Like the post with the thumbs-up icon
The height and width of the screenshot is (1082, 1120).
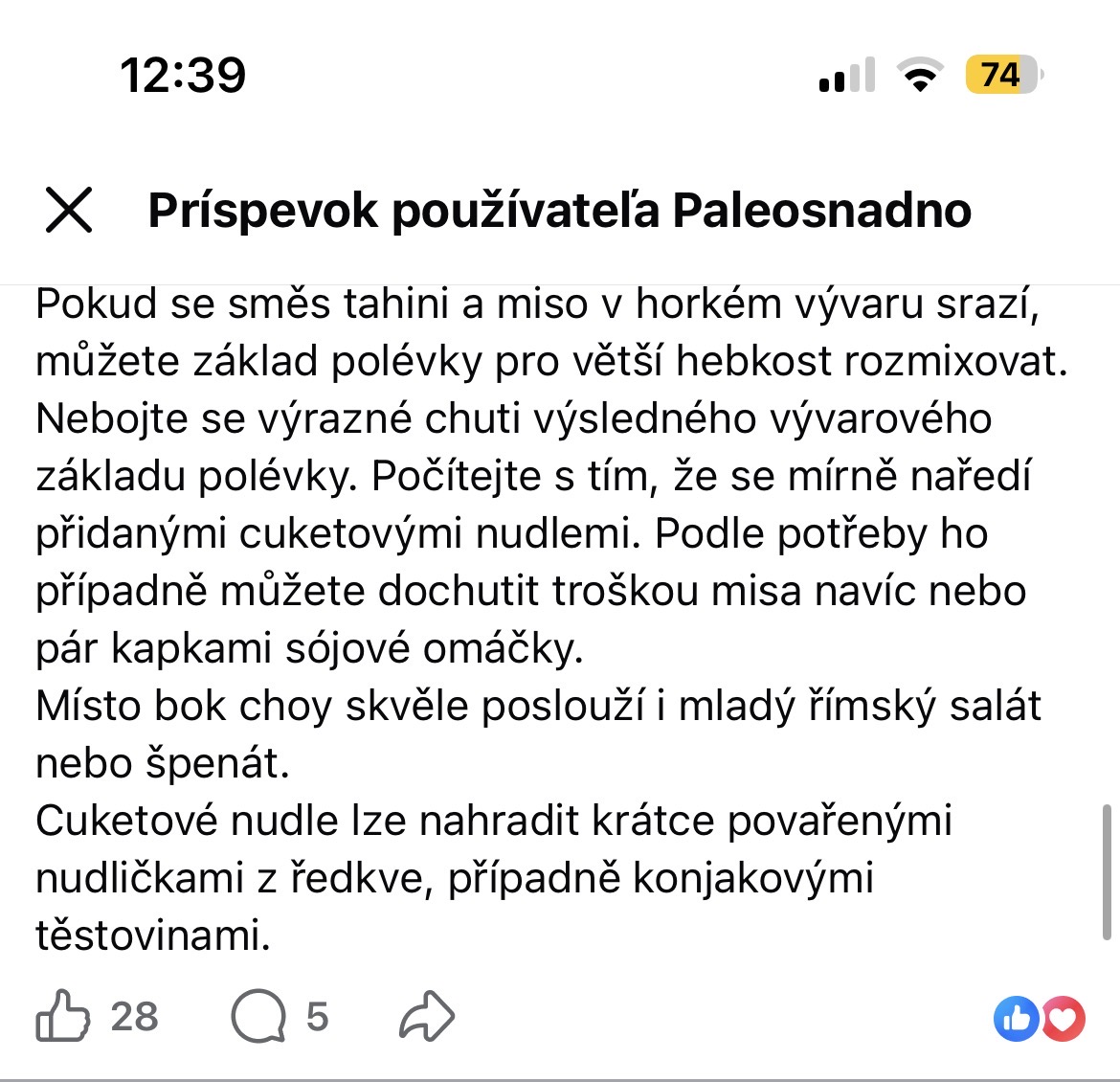[63, 1016]
